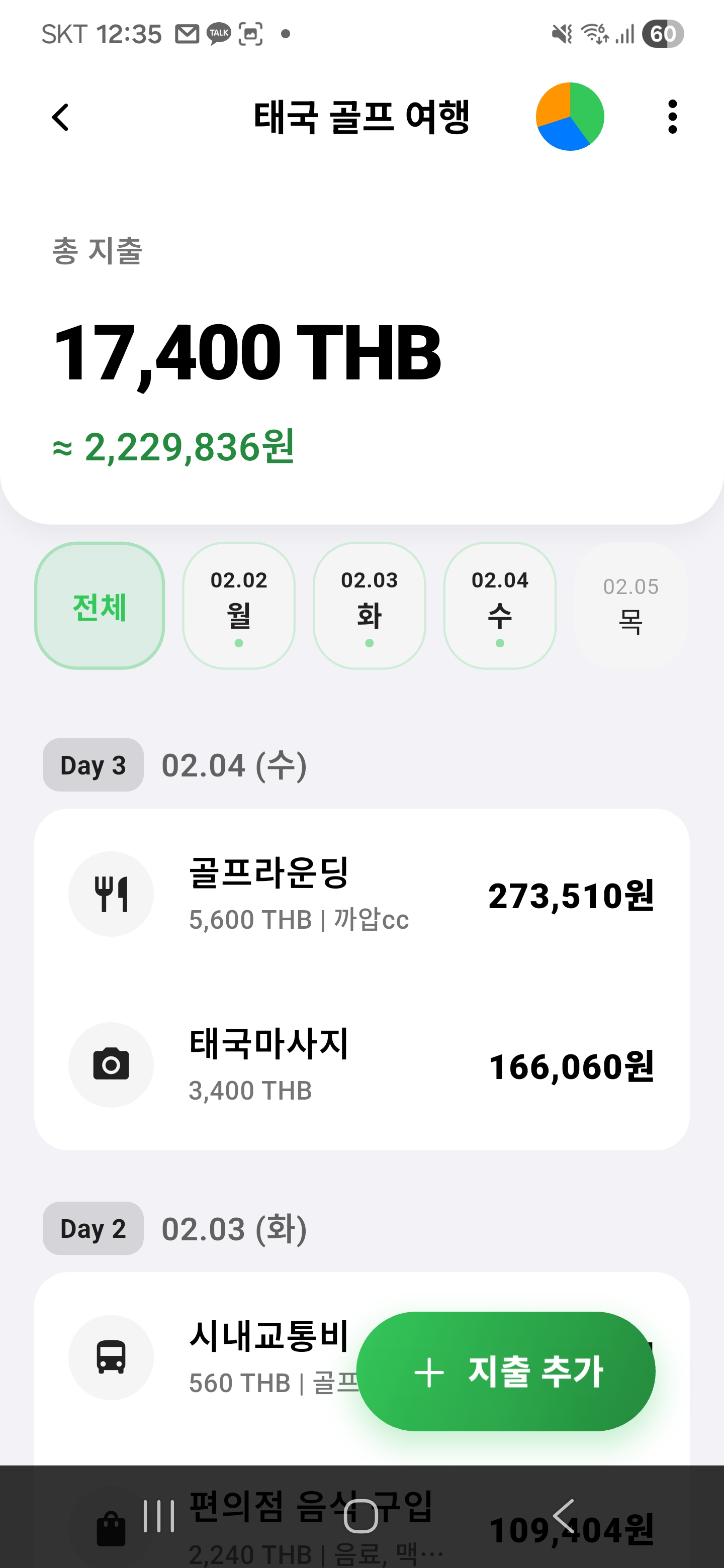Image resolution: width=724 pixels, height=1568 pixels.
Task: Select the 전체 (all days) filter chip
Action: click(99, 606)
